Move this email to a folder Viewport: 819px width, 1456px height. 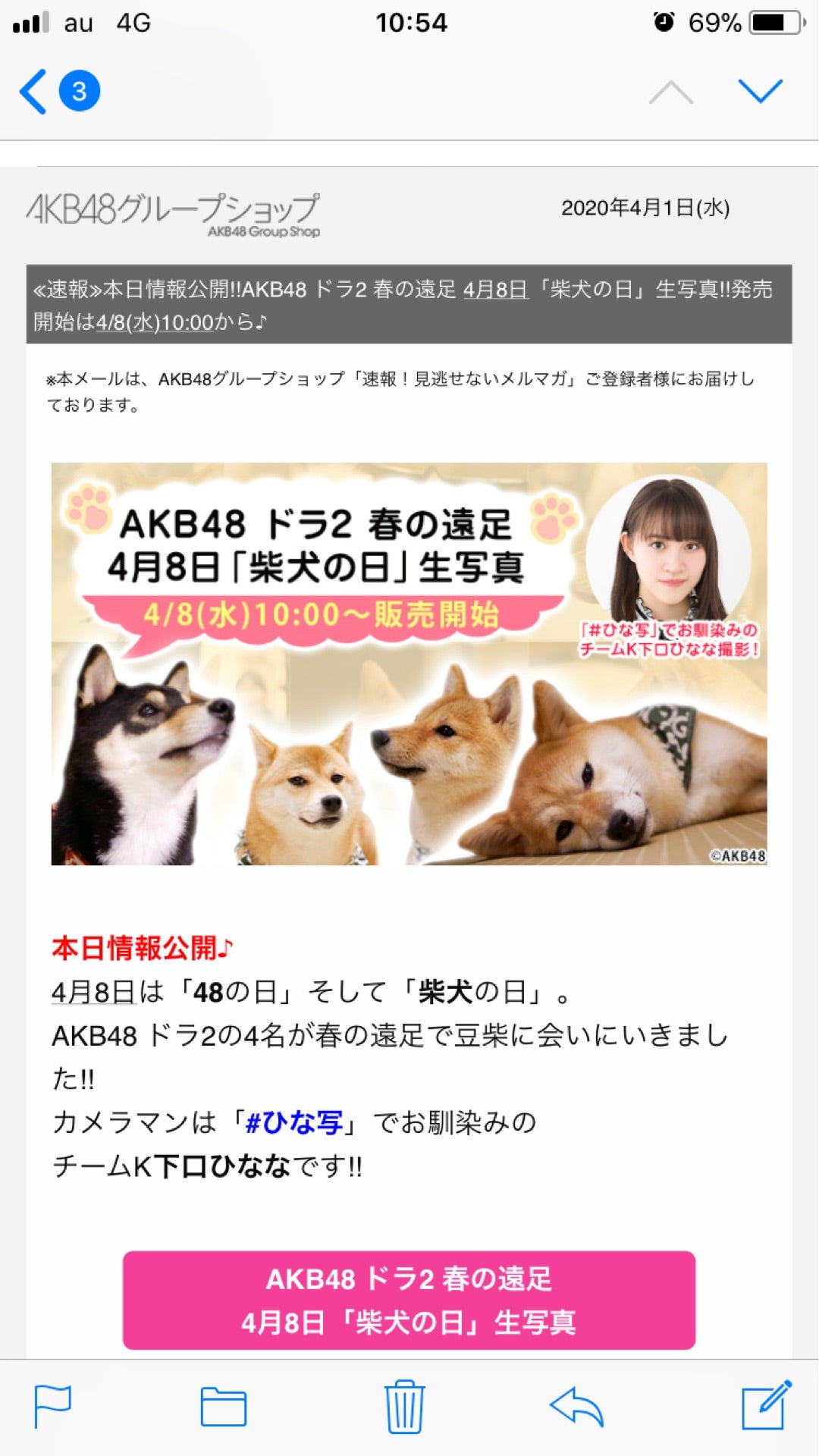tap(223, 1406)
